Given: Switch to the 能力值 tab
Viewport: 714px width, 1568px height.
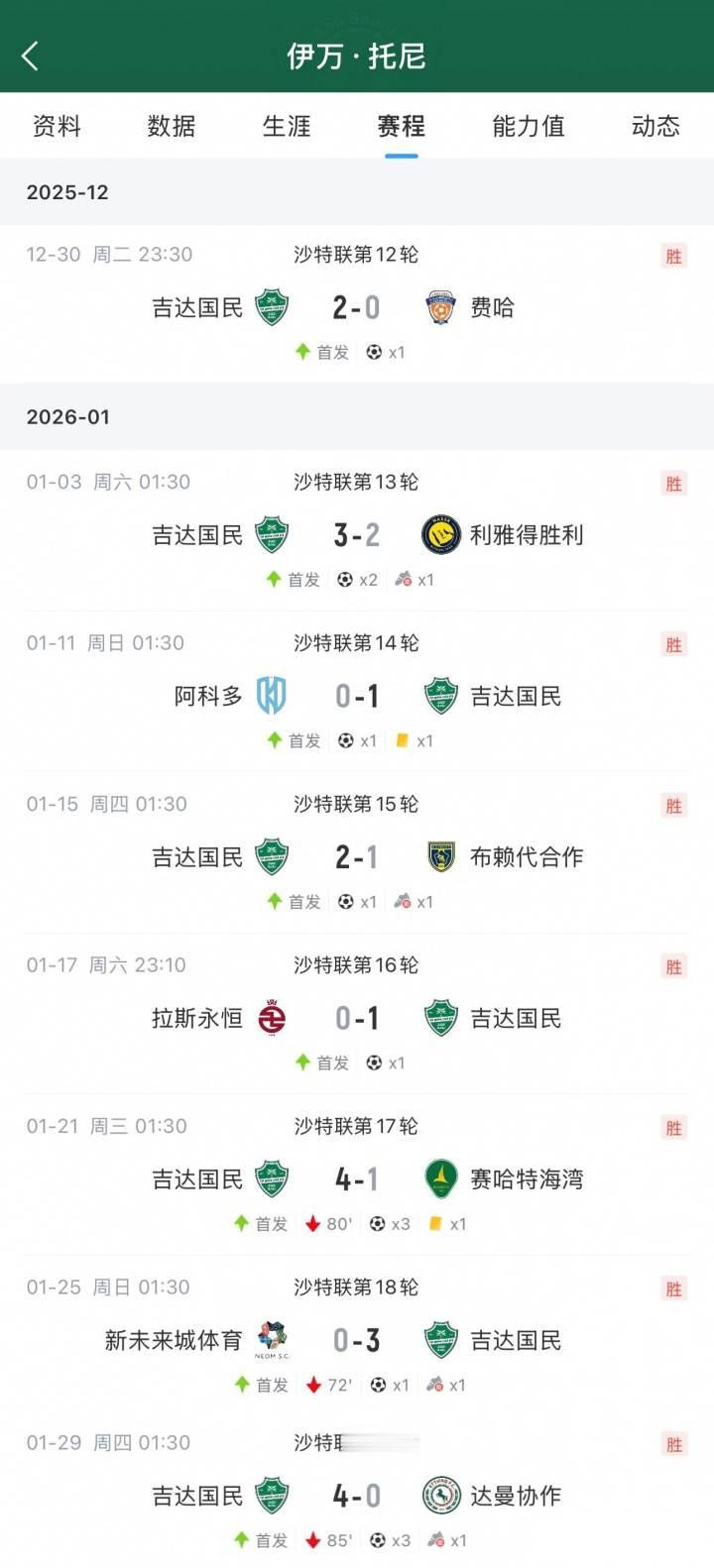Looking at the screenshot, I should coord(529,126).
